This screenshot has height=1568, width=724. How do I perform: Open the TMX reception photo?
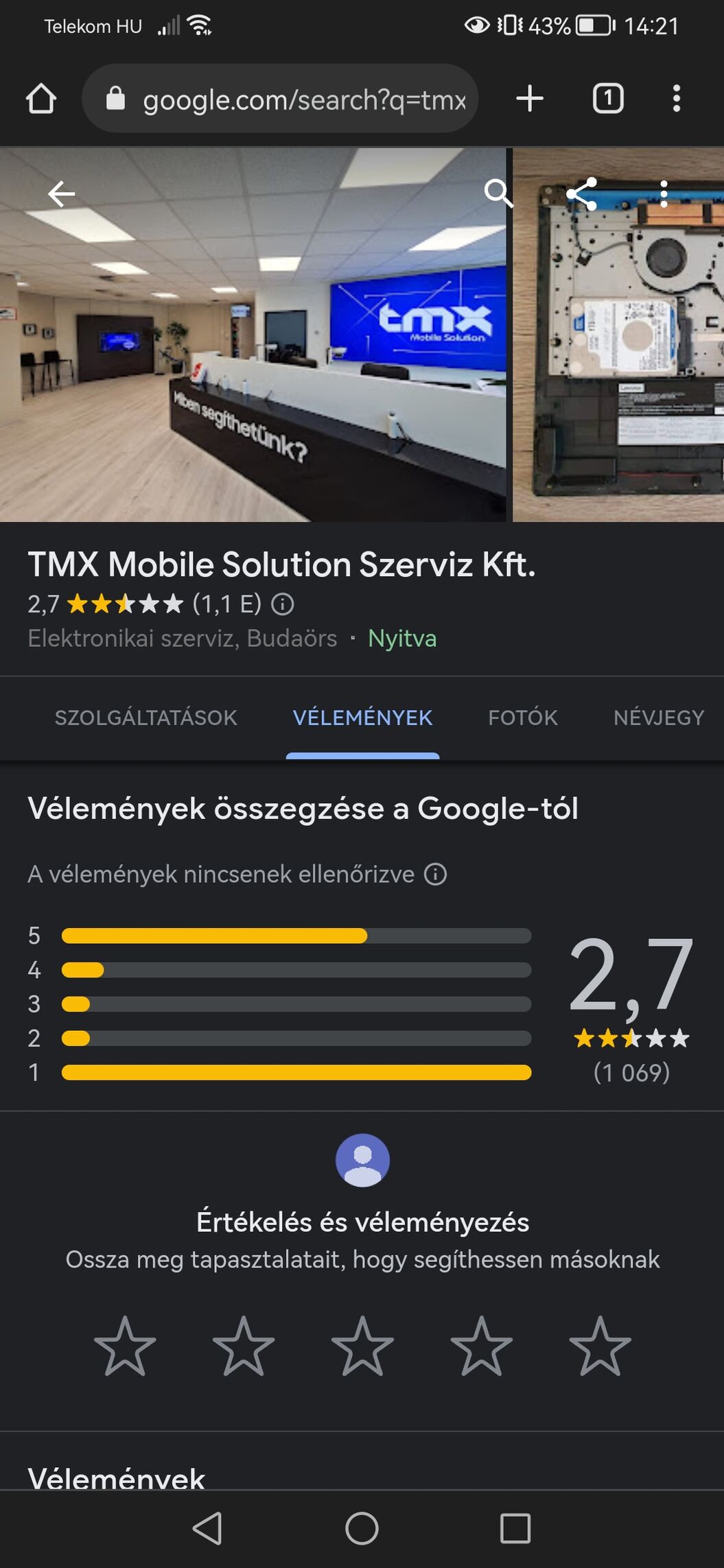click(253, 335)
